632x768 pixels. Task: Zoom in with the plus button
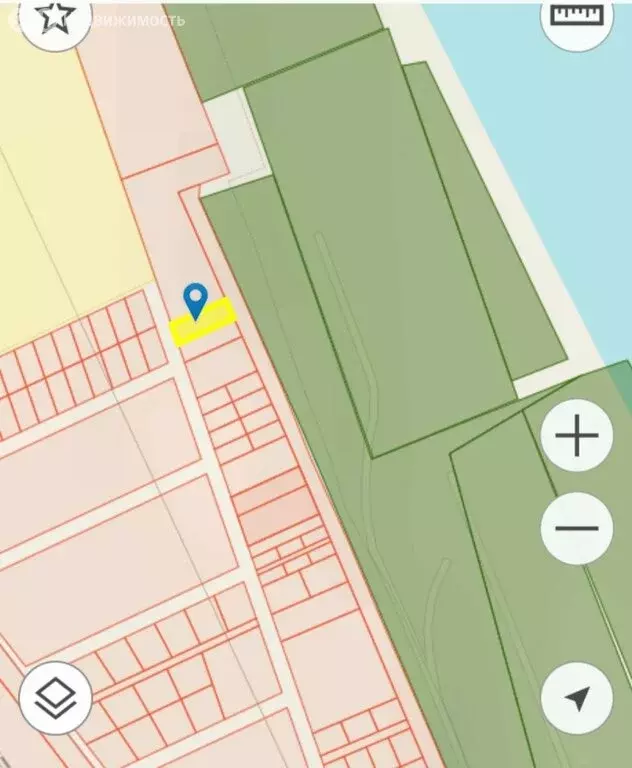pos(577,438)
